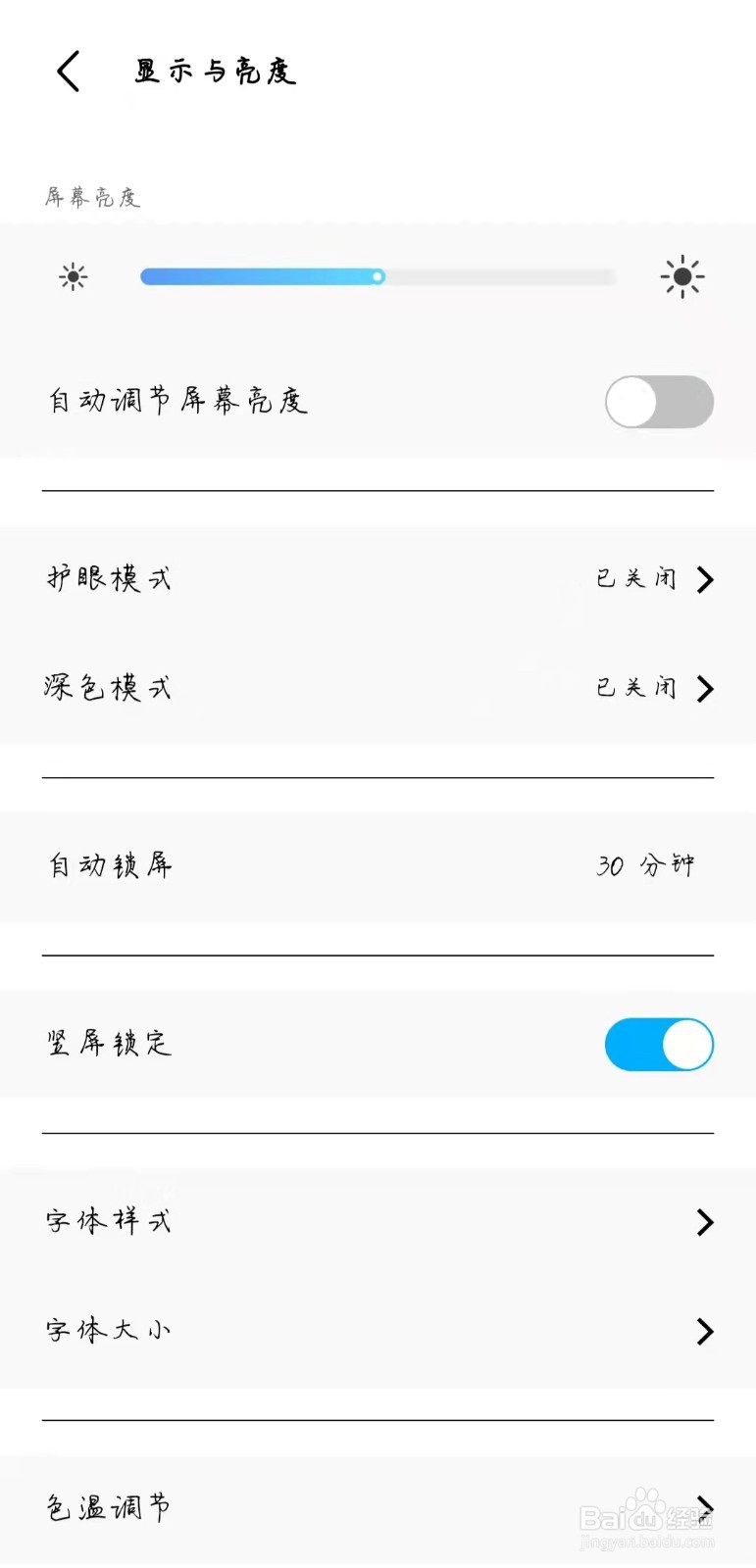
Task: Select the 自动锁屏 row
Action: 378,866
